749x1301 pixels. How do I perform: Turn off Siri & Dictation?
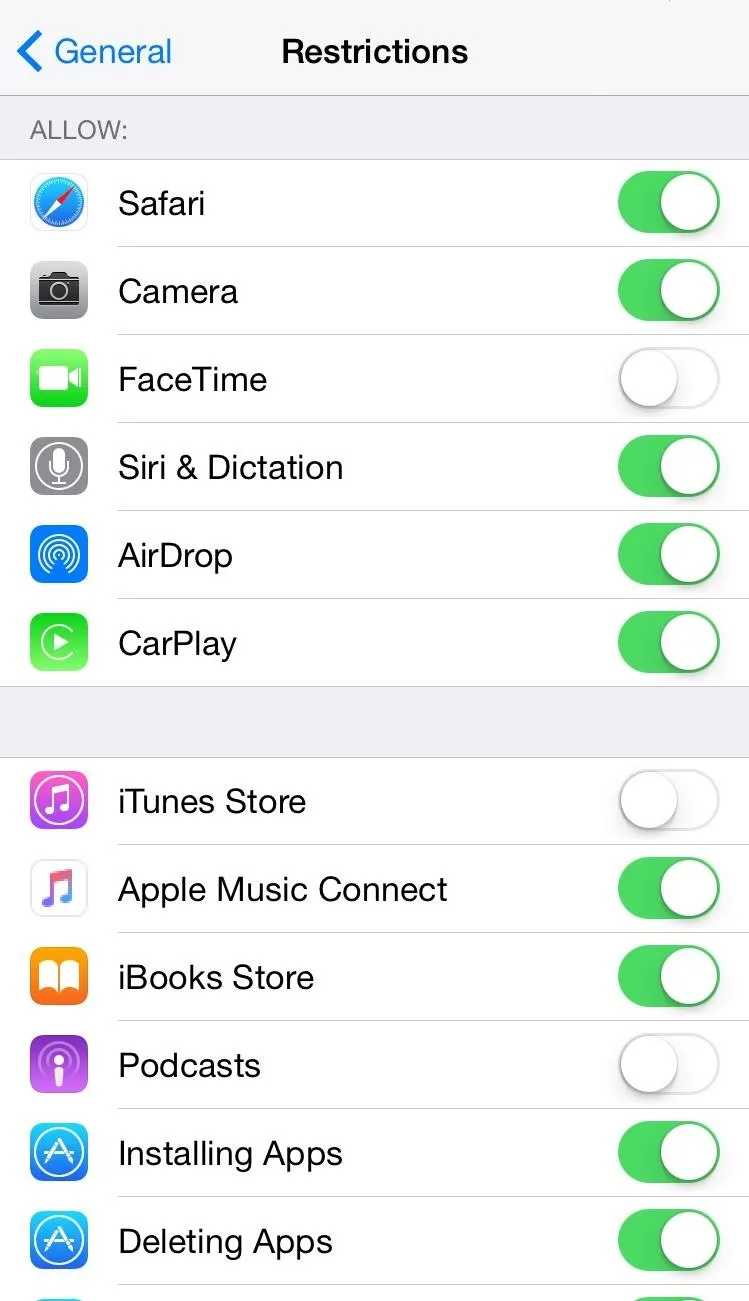[669, 467]
